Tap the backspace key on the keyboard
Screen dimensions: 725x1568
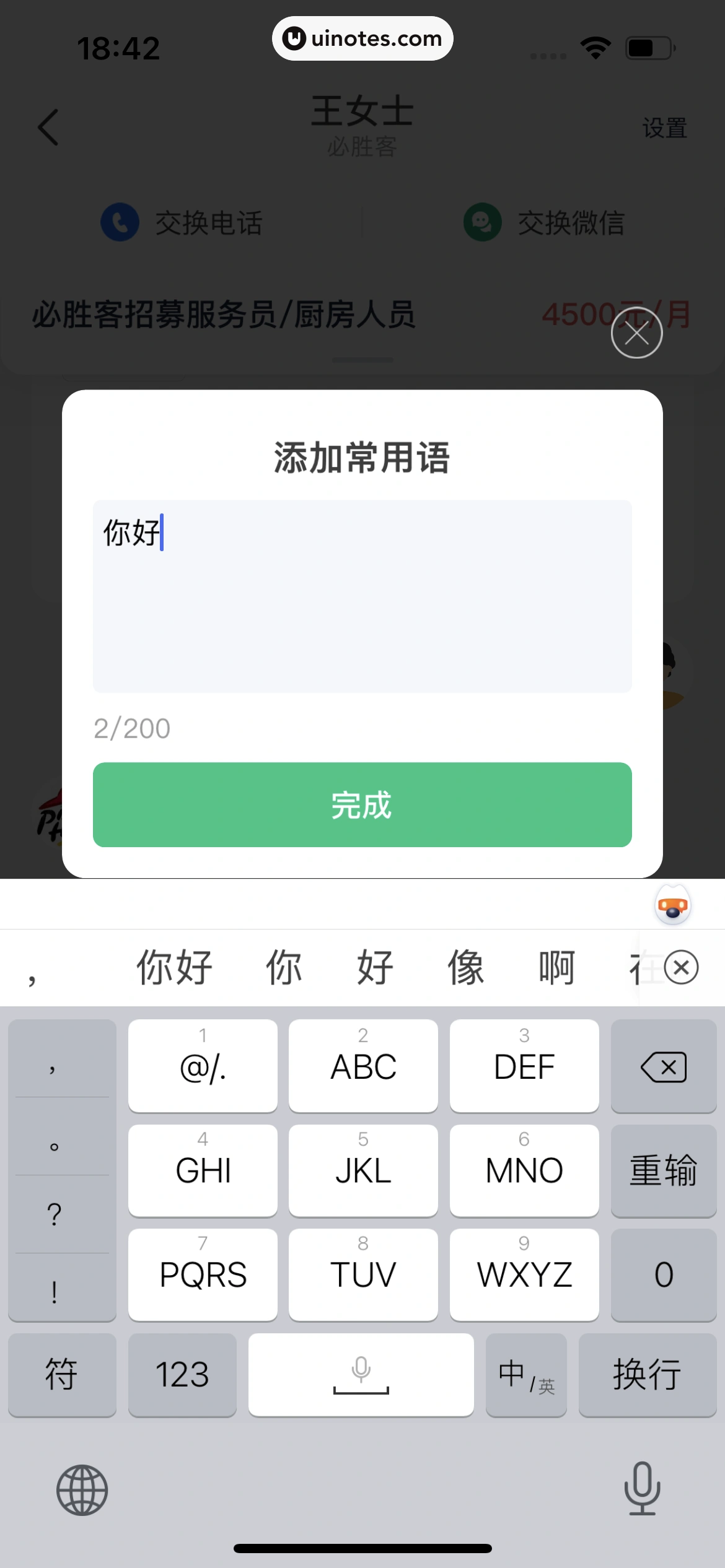click(x=664, y=1066)
